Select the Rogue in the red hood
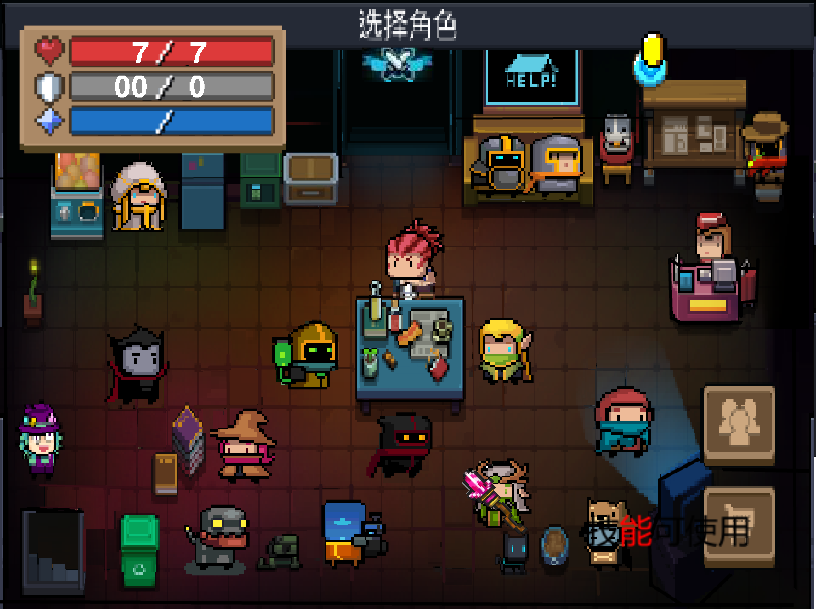Image resolution: width=816 pixels, height=612 pixels. tap(623, 420)
